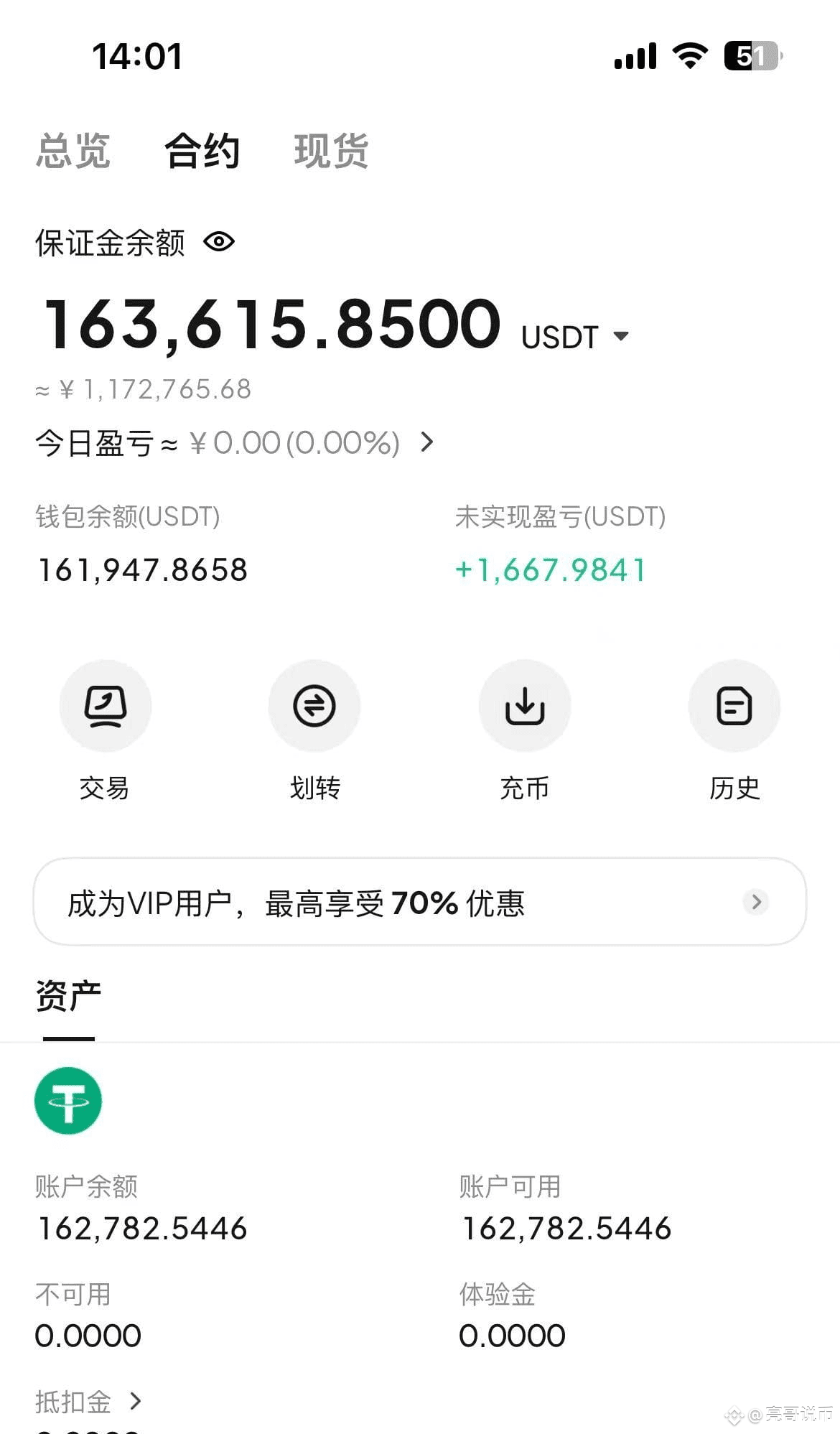Screen dimensions: 840x1434
Task: Switch to the 总览 tab
Action: 73,151
